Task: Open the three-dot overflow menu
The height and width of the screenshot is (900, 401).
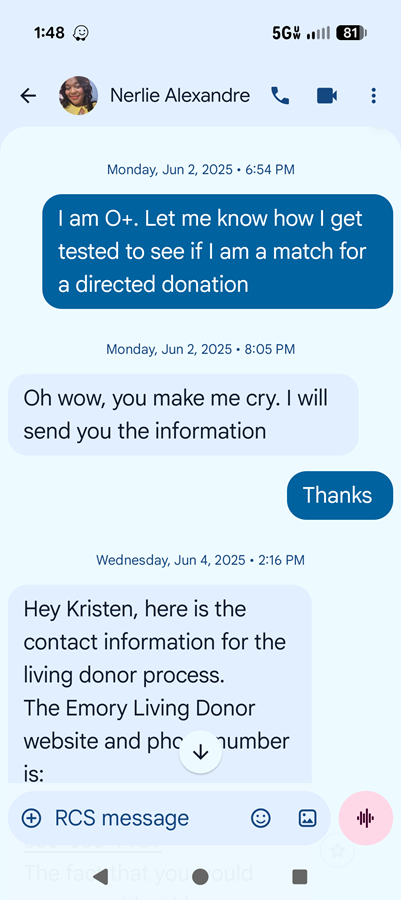Action: point(373,96)
